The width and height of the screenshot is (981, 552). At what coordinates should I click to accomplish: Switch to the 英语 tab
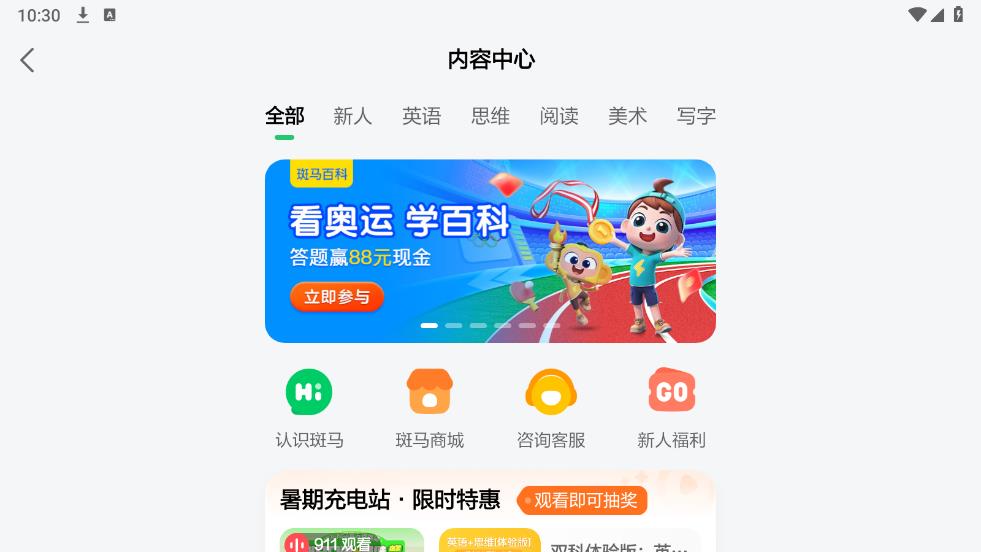(421, 116)
